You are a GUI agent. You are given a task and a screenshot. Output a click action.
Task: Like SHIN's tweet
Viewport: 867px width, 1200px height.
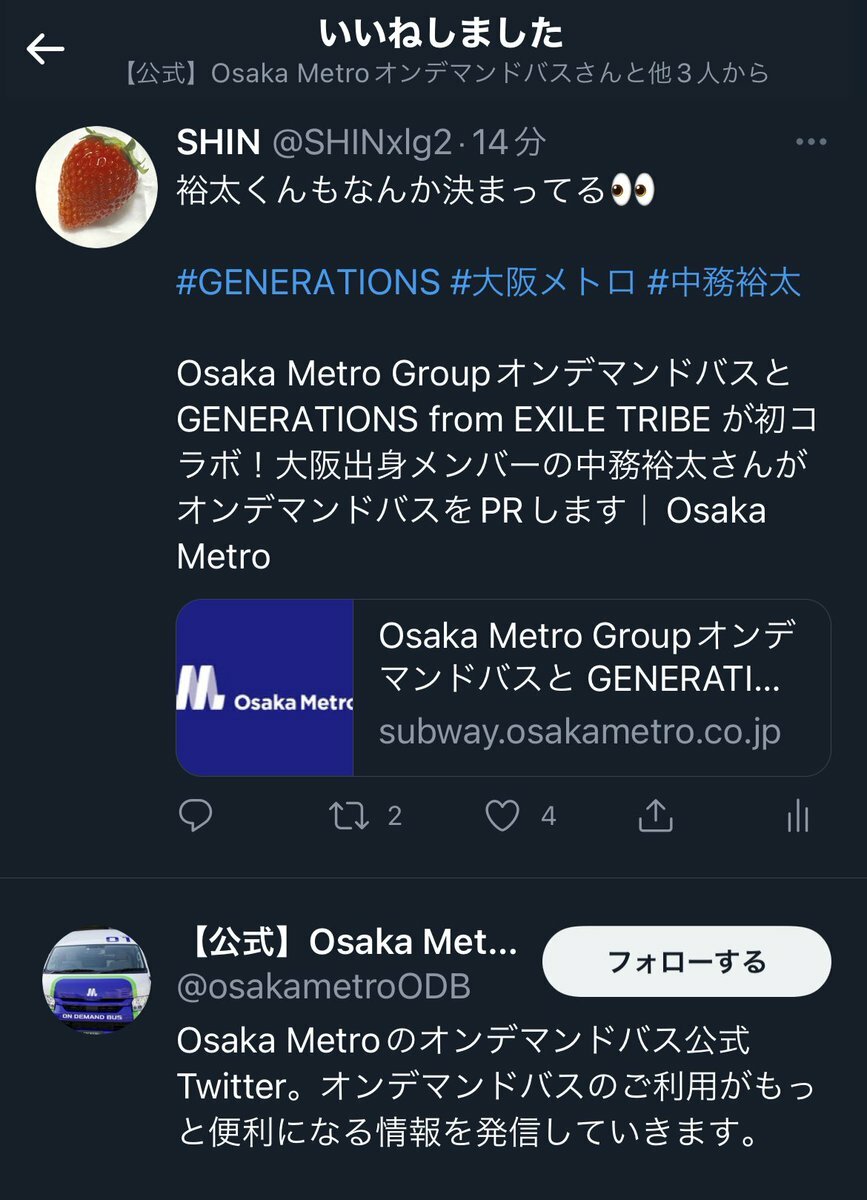(502, 817)
